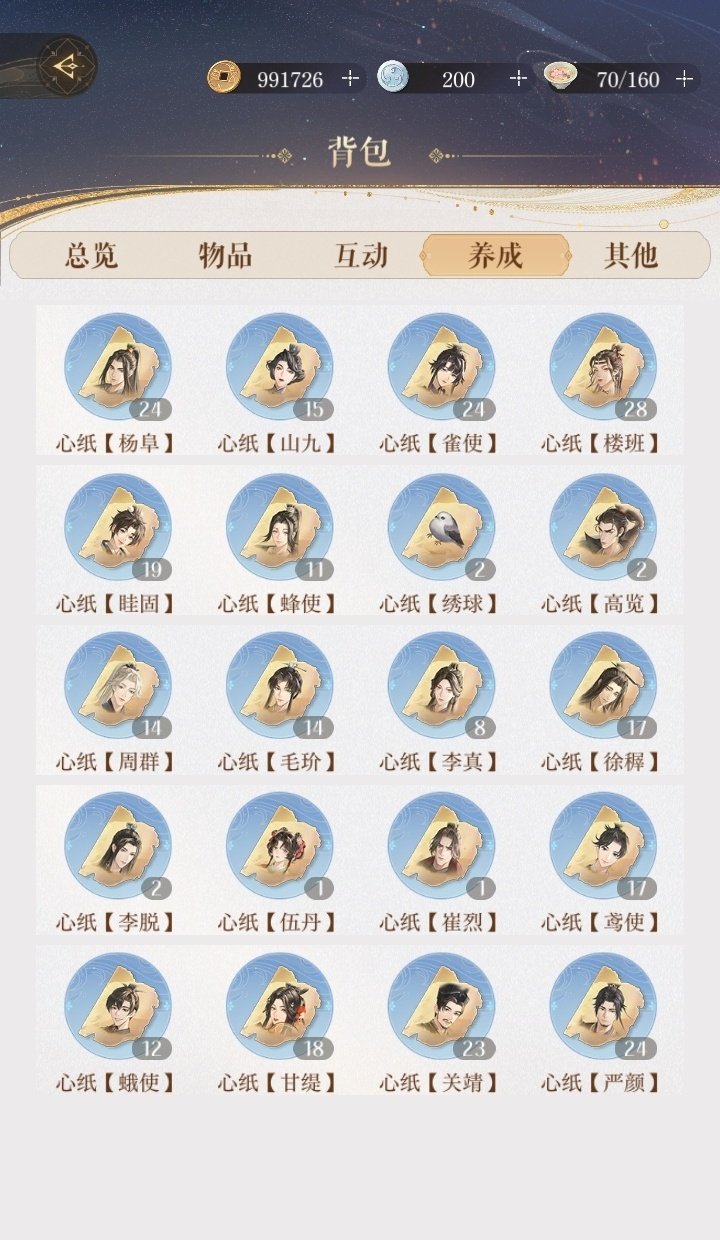720x1240 pixels.
Task: Show the 其他 tab
Action: (x=631, y=255)
